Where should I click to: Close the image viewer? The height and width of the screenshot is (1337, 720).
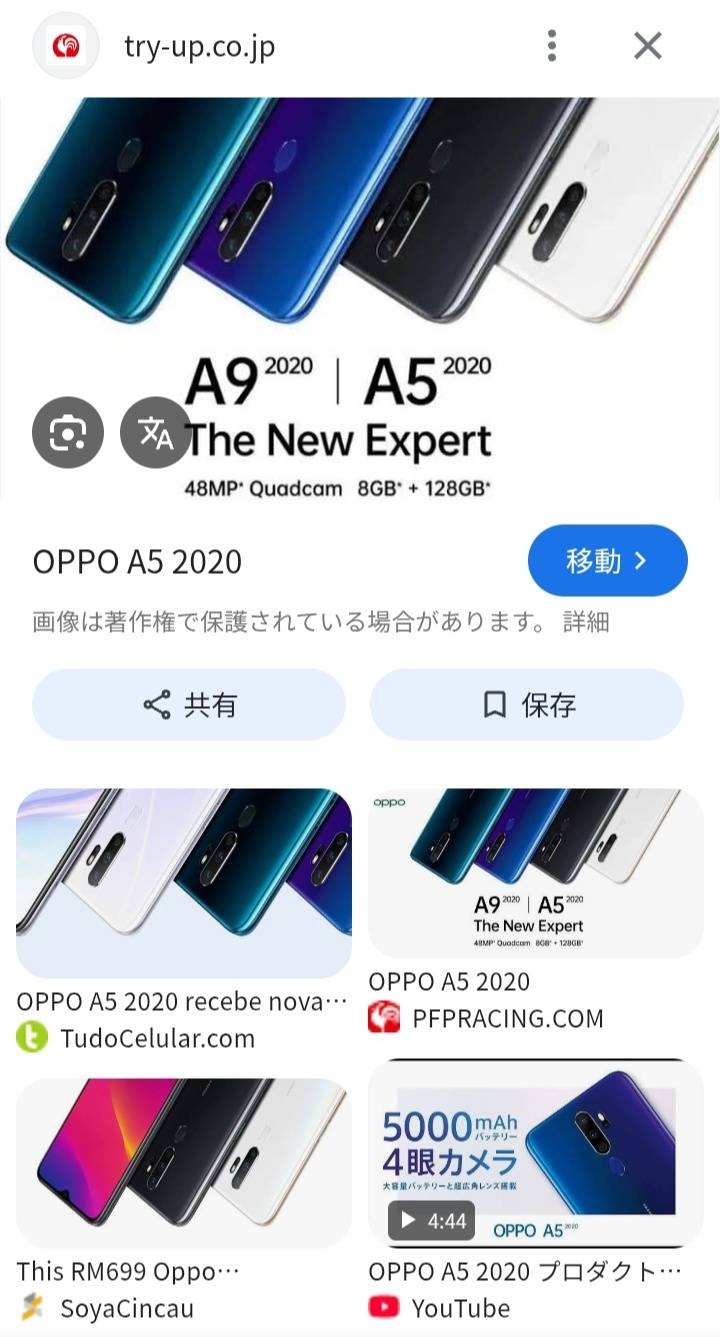pos(648,46)
